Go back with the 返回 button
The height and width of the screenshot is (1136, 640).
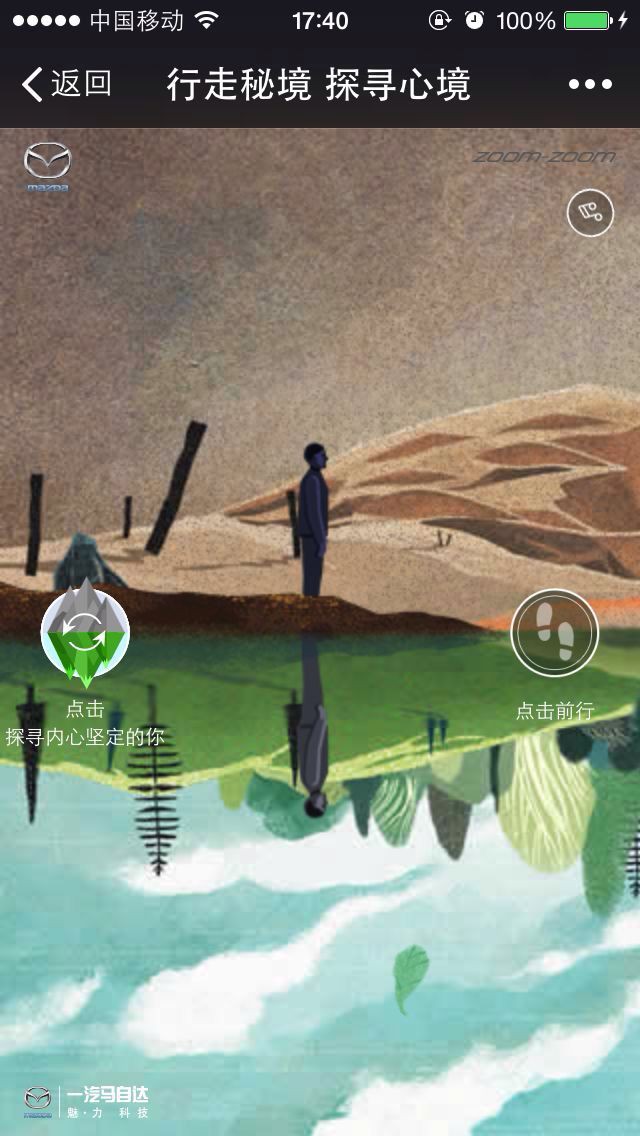pos(66,85)
